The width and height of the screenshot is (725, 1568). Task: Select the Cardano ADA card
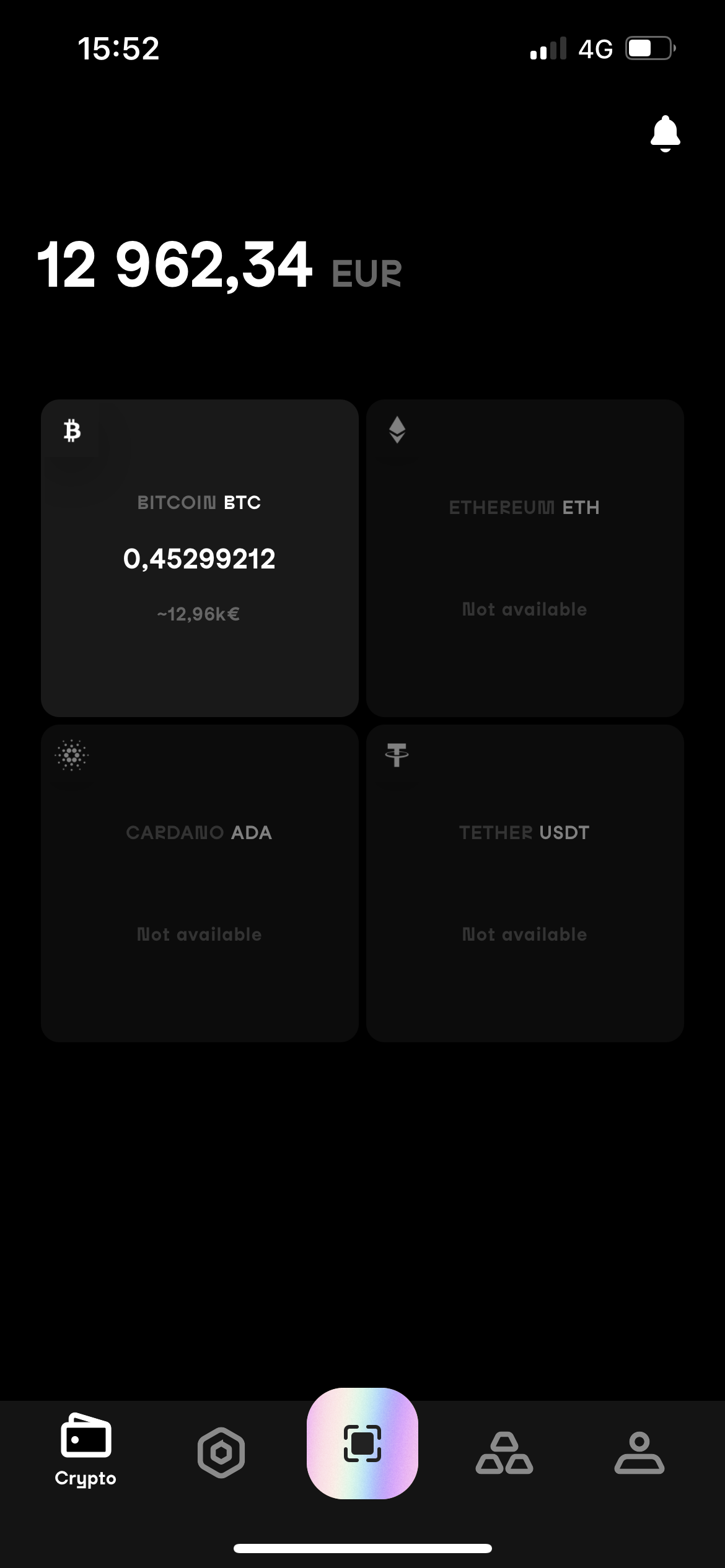pyautogui.click(x=200, y=883)
